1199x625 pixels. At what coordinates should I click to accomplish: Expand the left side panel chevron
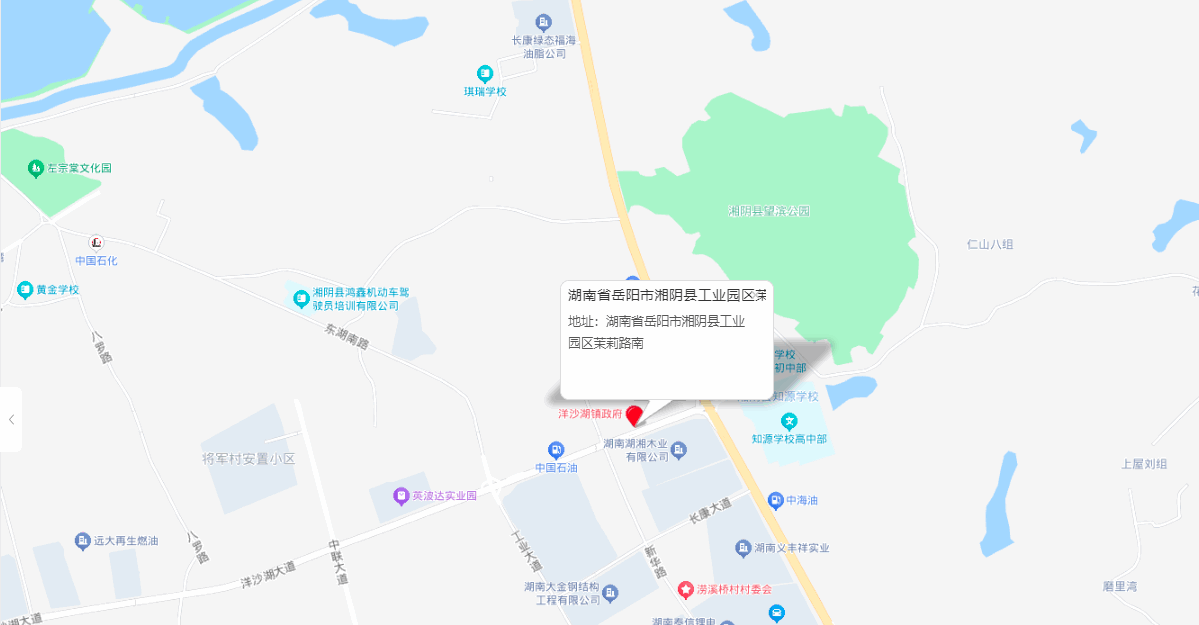(11, 419)
